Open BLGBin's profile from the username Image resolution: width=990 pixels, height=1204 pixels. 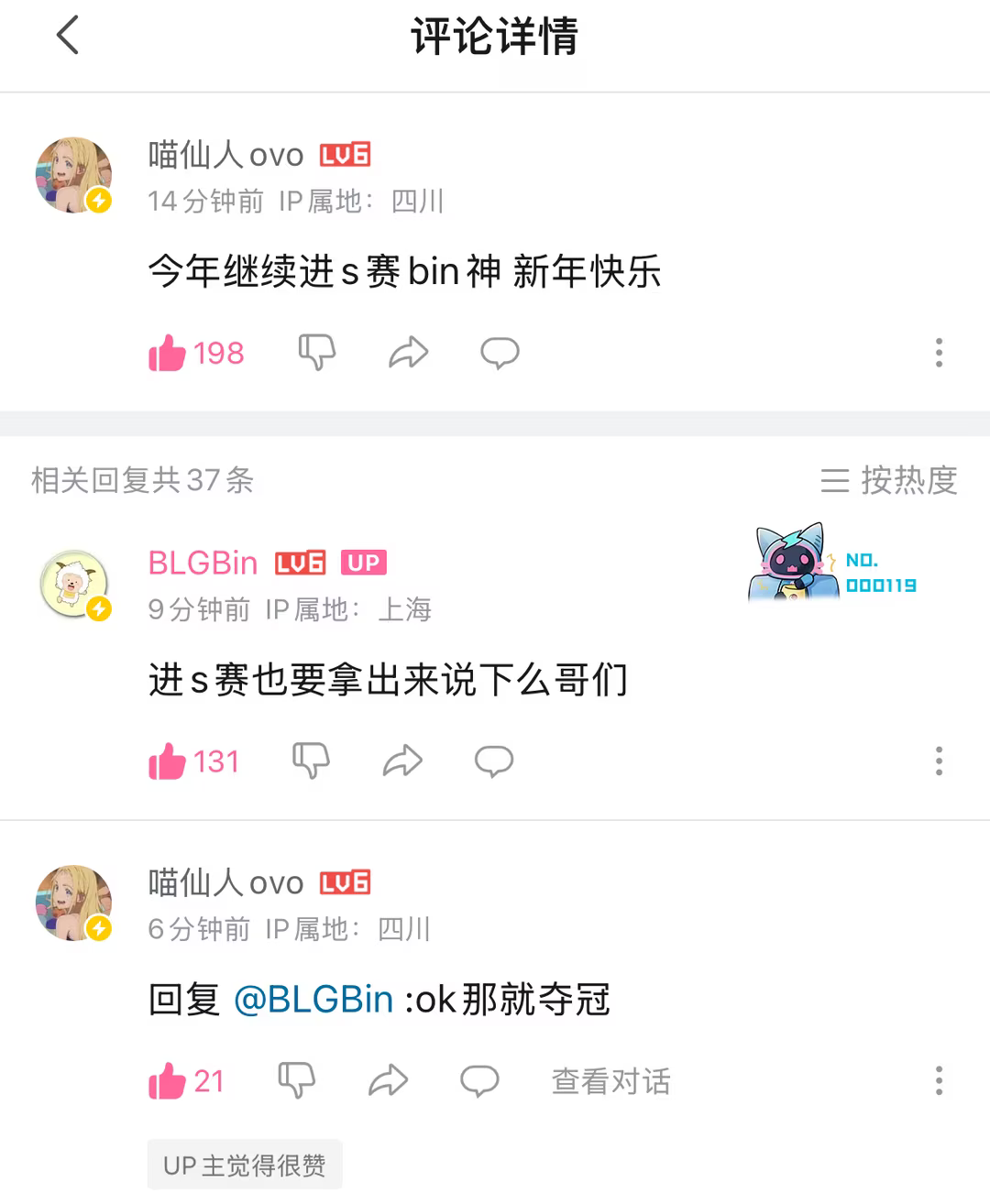[x=203, y=563]
